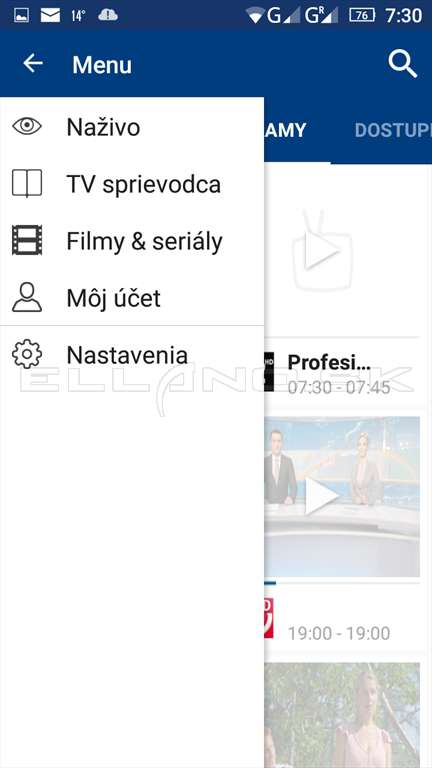Image resolution: width=432 pixels, height=768 pixels.
Task: Play the news studio broadcast thumbnail
Action: tap(342, 497)
